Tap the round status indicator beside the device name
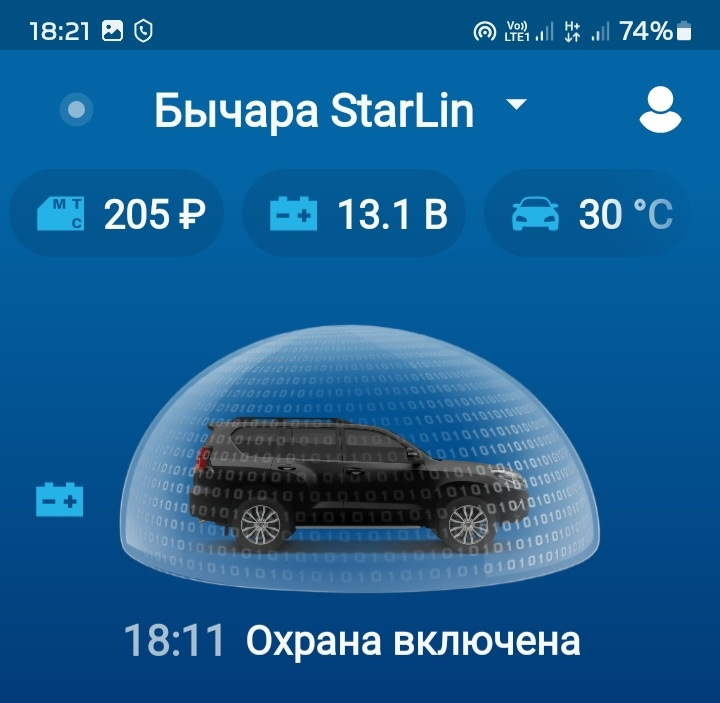 point(77,109)
